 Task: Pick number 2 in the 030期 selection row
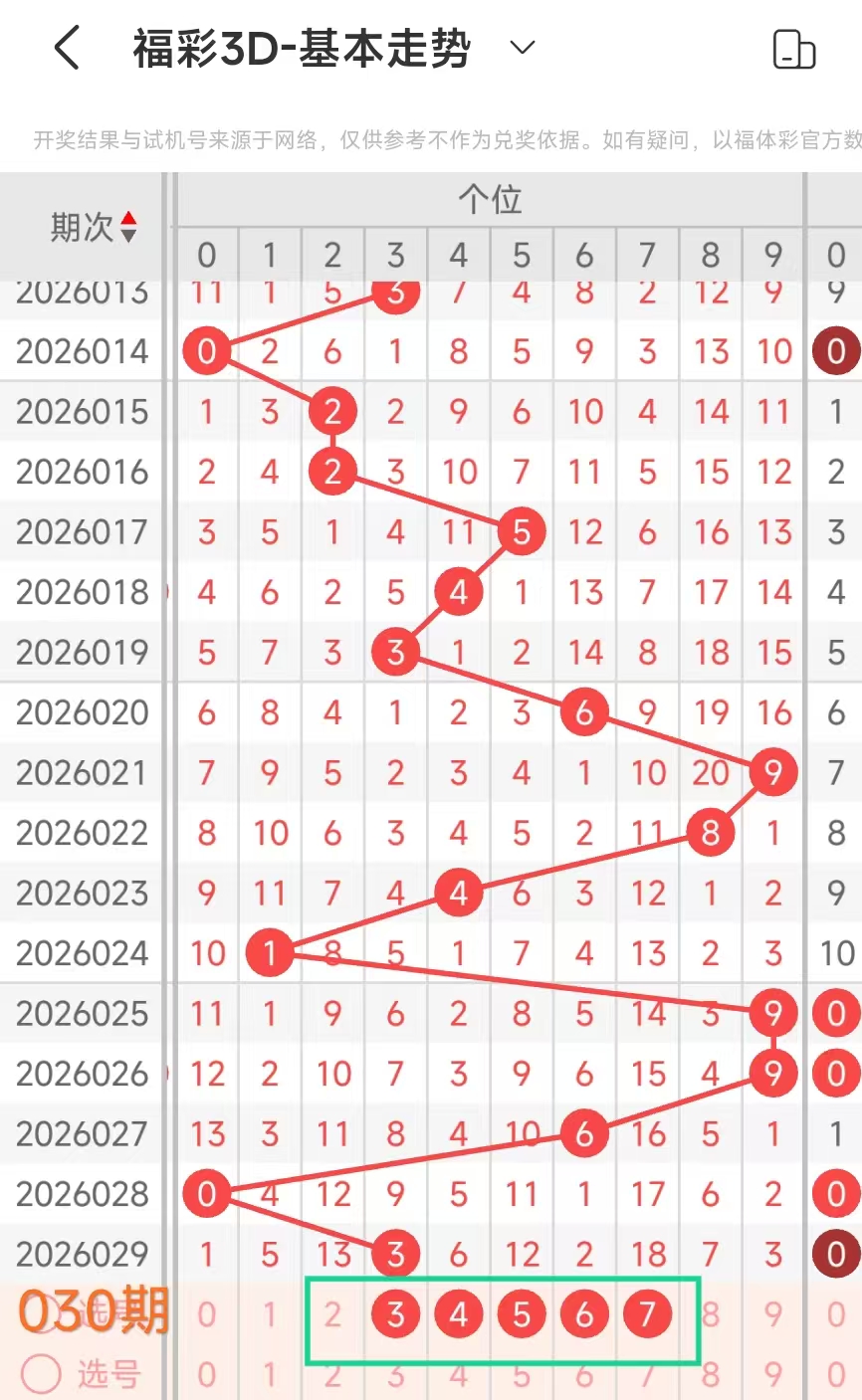[332, 1314]
